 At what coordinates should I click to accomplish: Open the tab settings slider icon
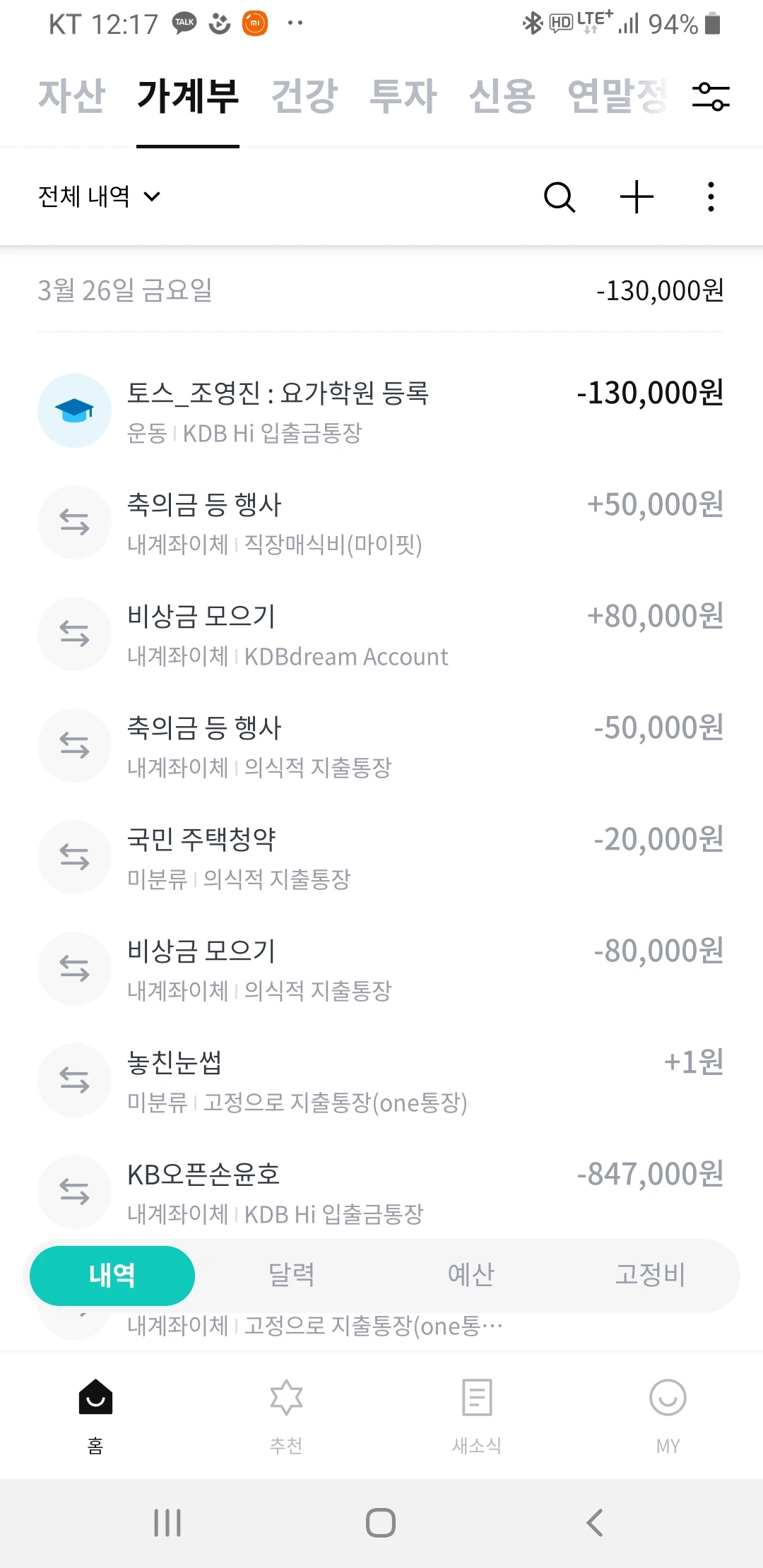click(x=711, y=96)
